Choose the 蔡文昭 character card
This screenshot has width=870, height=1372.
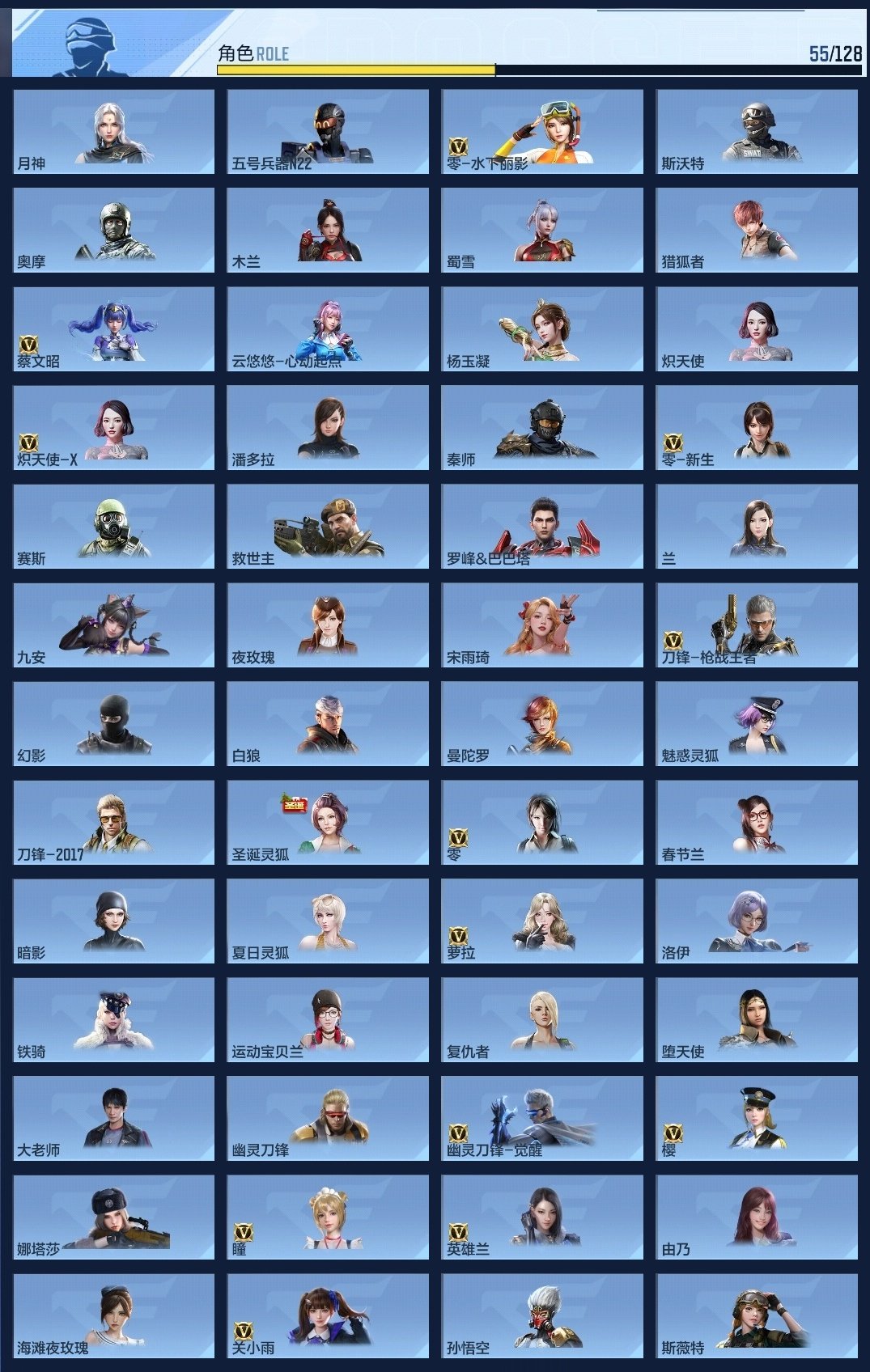(114, 328)
